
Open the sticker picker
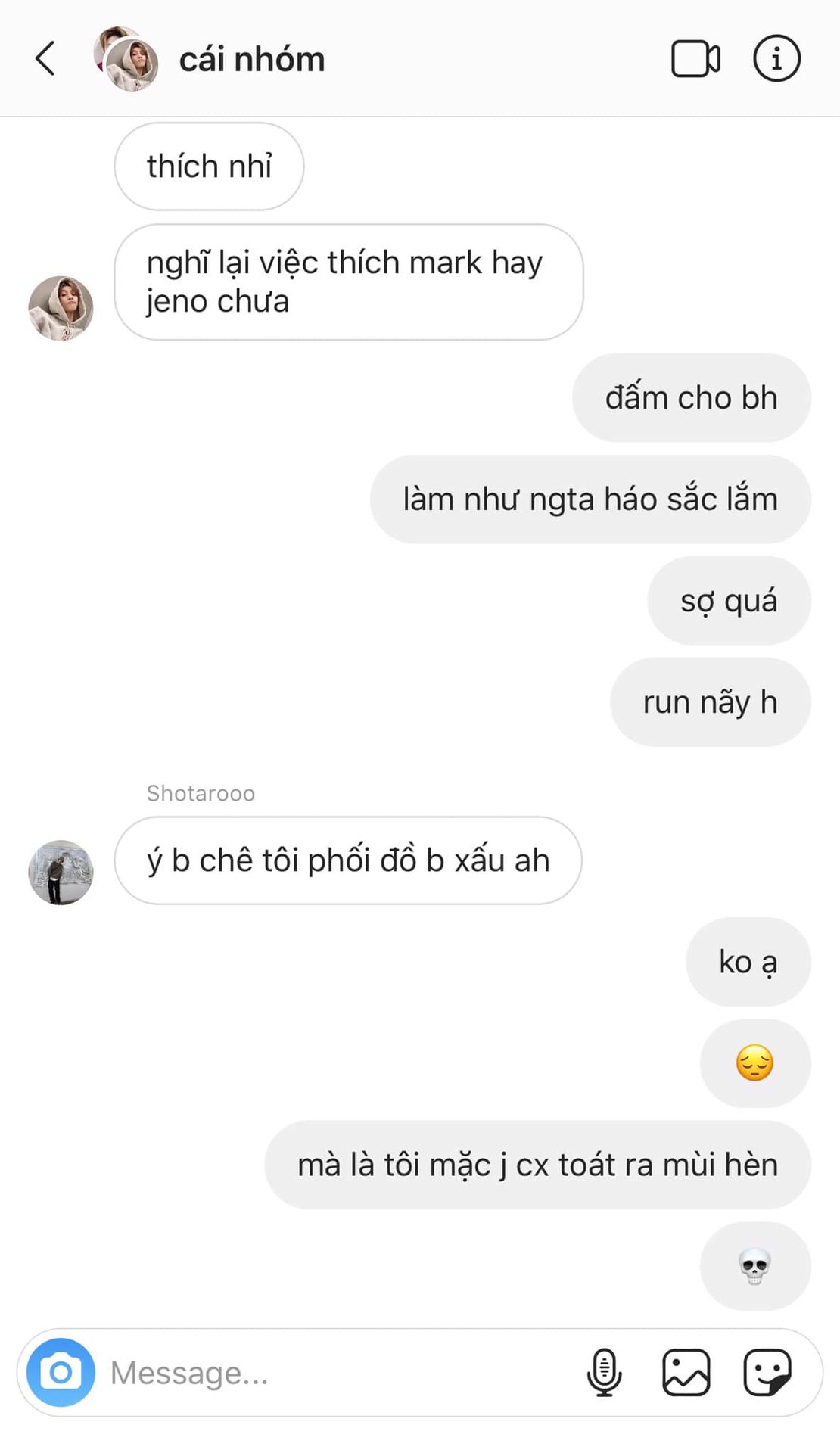pyautogui.click(x=767, y=1372)
